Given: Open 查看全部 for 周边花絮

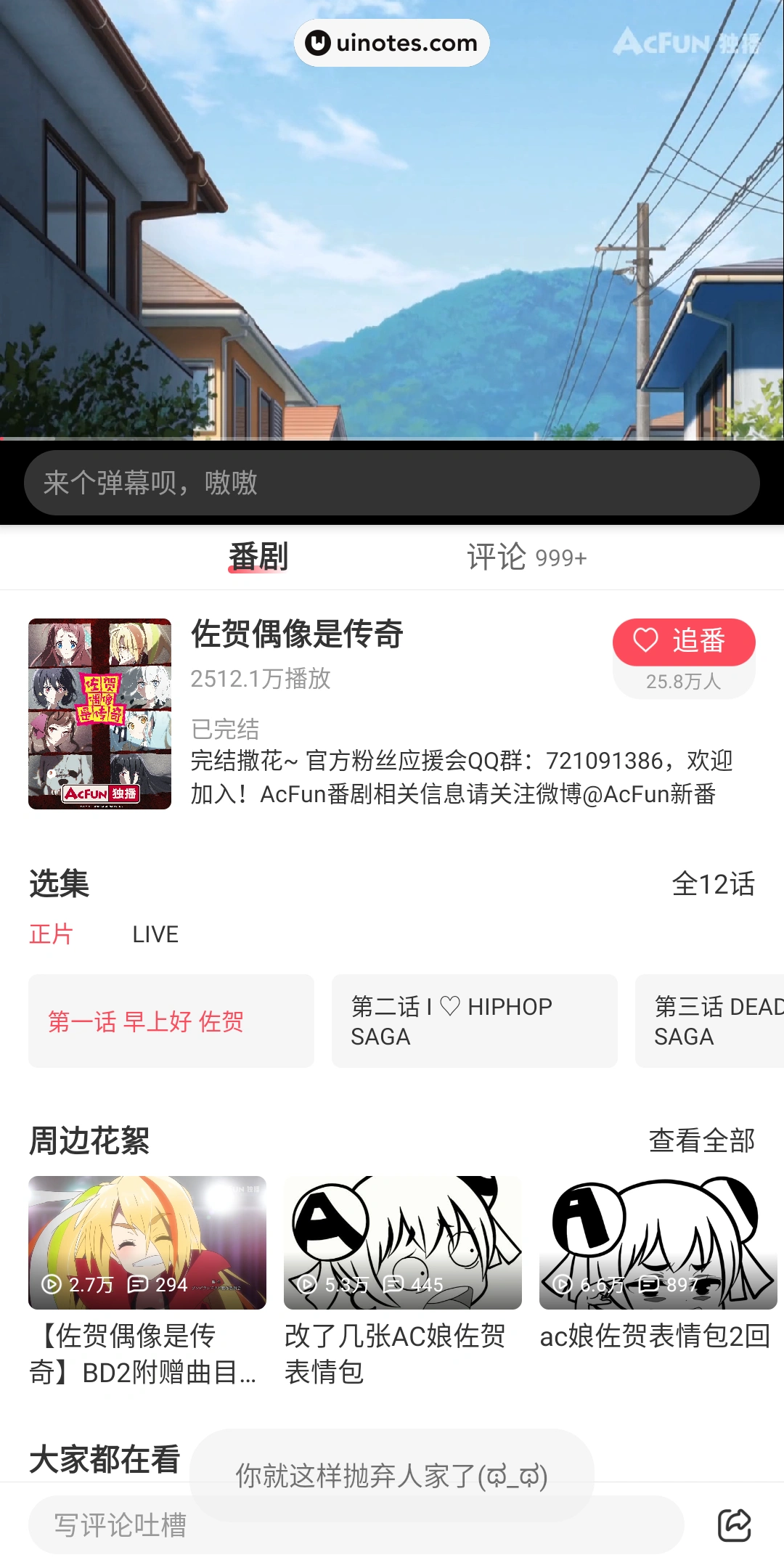Looking at the screenshot, I should 701,1140.
